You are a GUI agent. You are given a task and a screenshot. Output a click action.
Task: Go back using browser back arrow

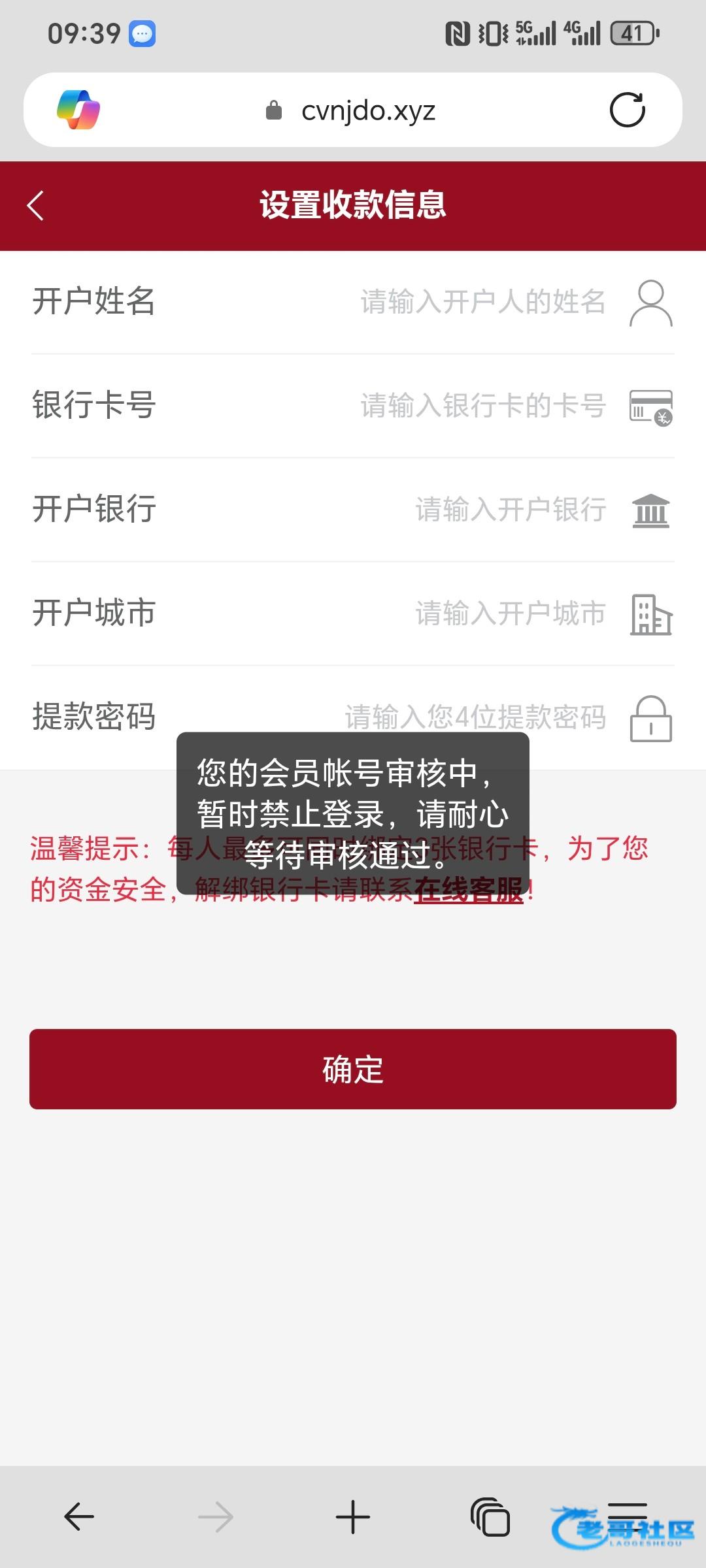(x=79, y=1516)
